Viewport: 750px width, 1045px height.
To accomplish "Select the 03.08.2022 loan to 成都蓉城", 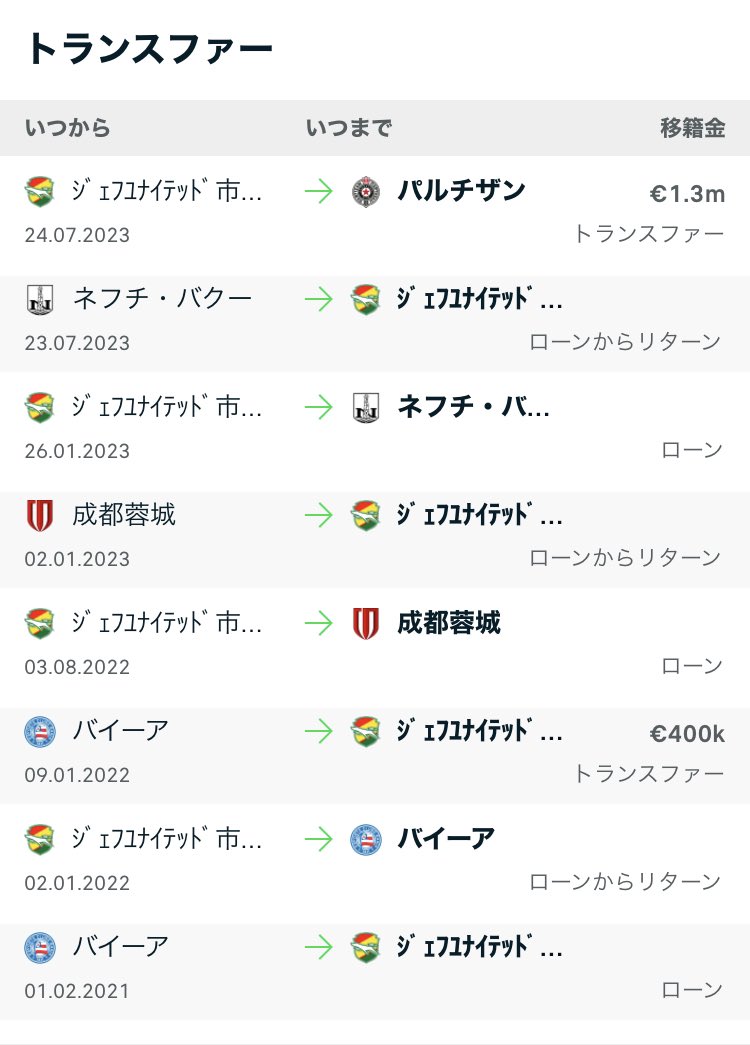I will (374, 644).
